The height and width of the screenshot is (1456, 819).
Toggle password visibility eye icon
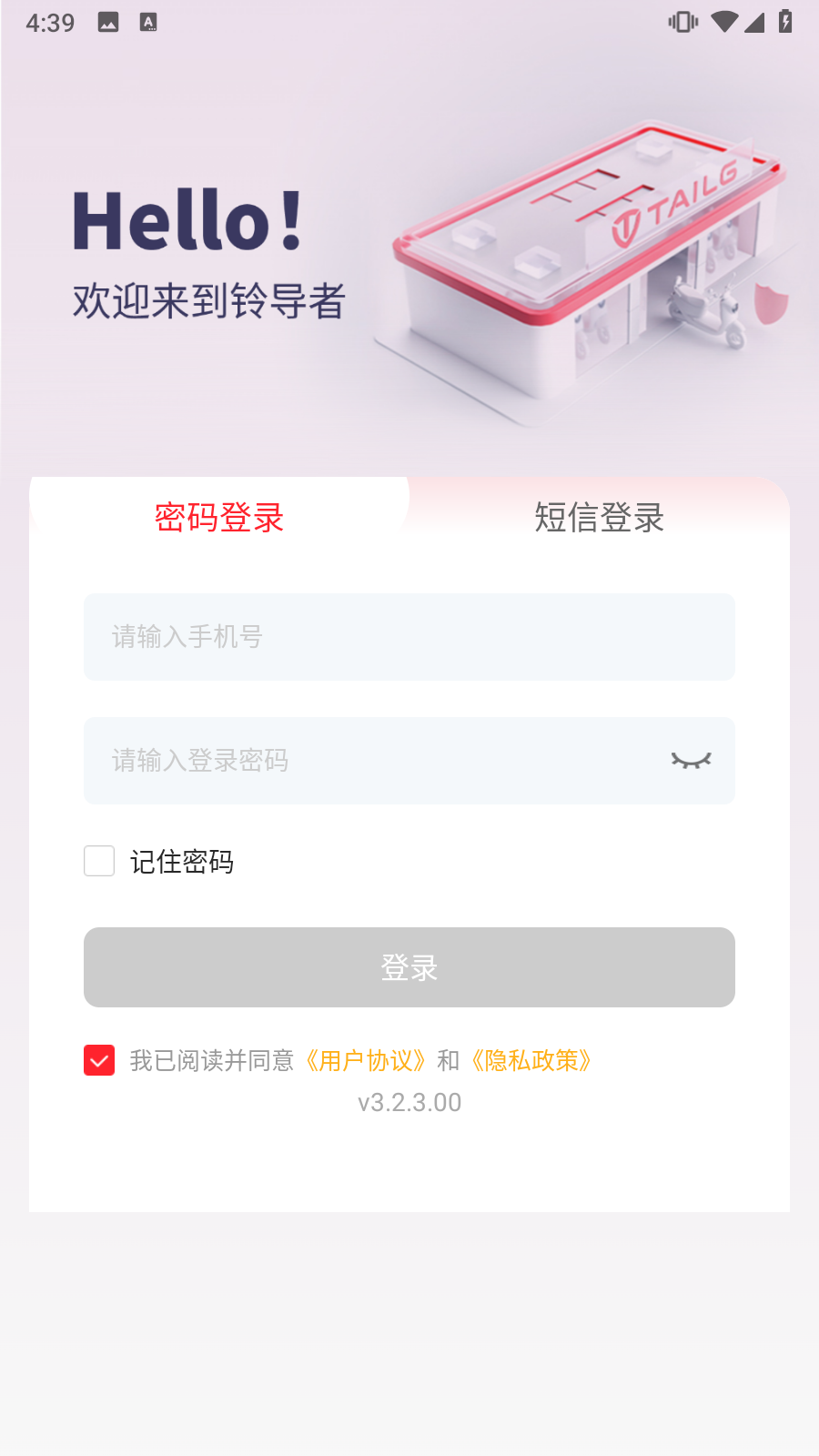pos(691,761)
